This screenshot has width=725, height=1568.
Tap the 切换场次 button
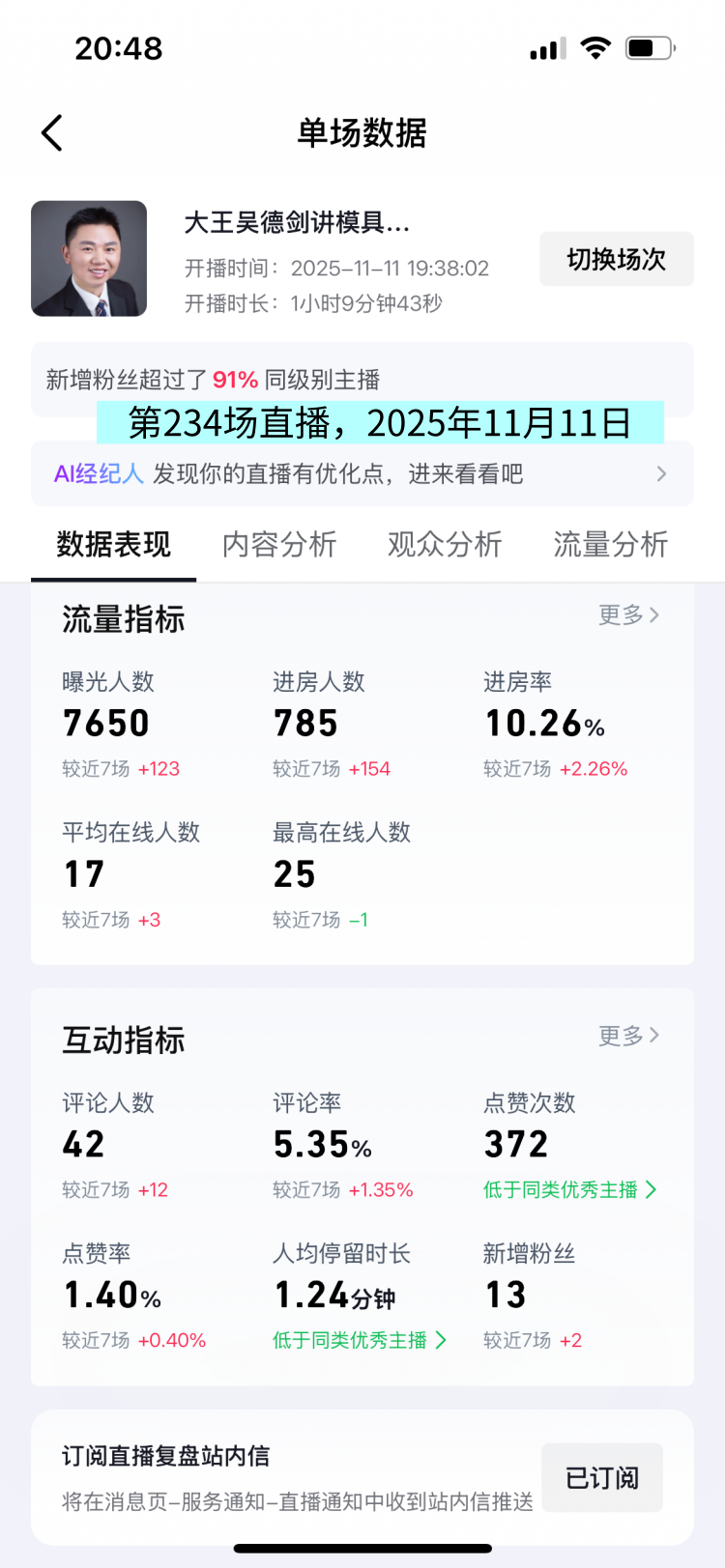[616, 259]
